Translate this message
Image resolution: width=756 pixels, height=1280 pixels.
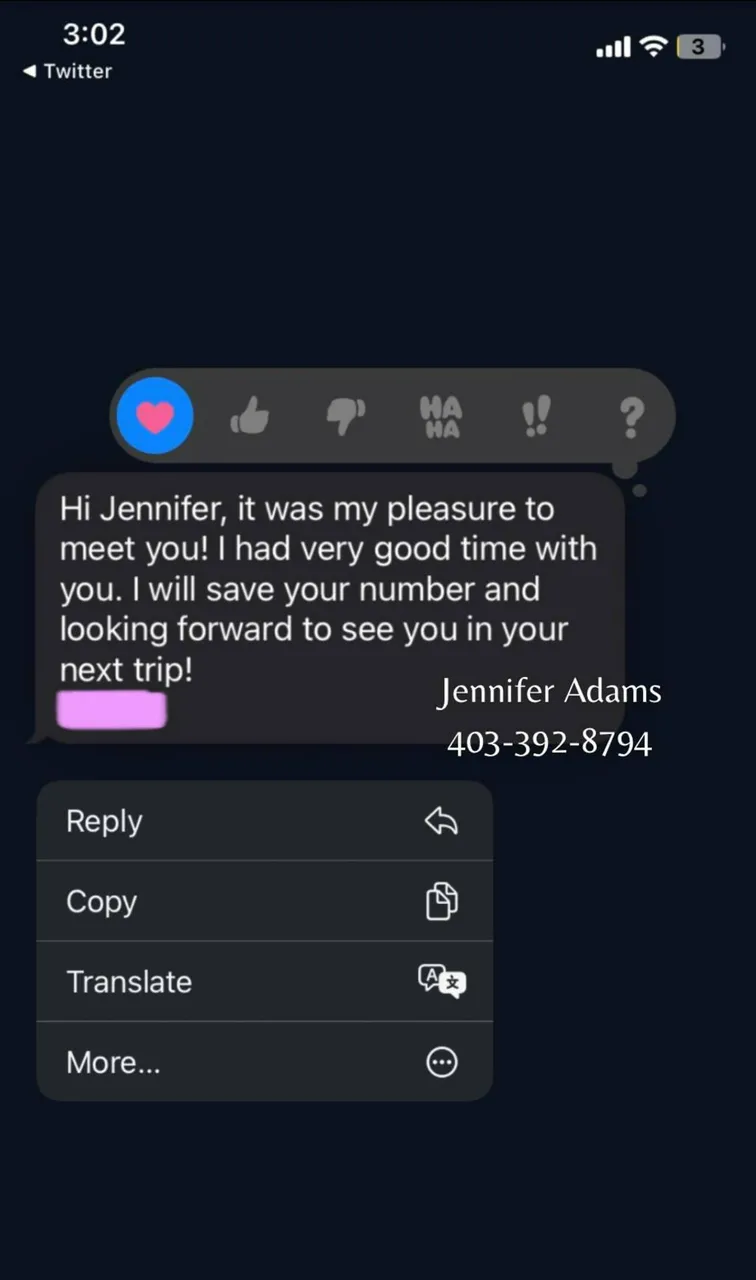tap(264, 981)
